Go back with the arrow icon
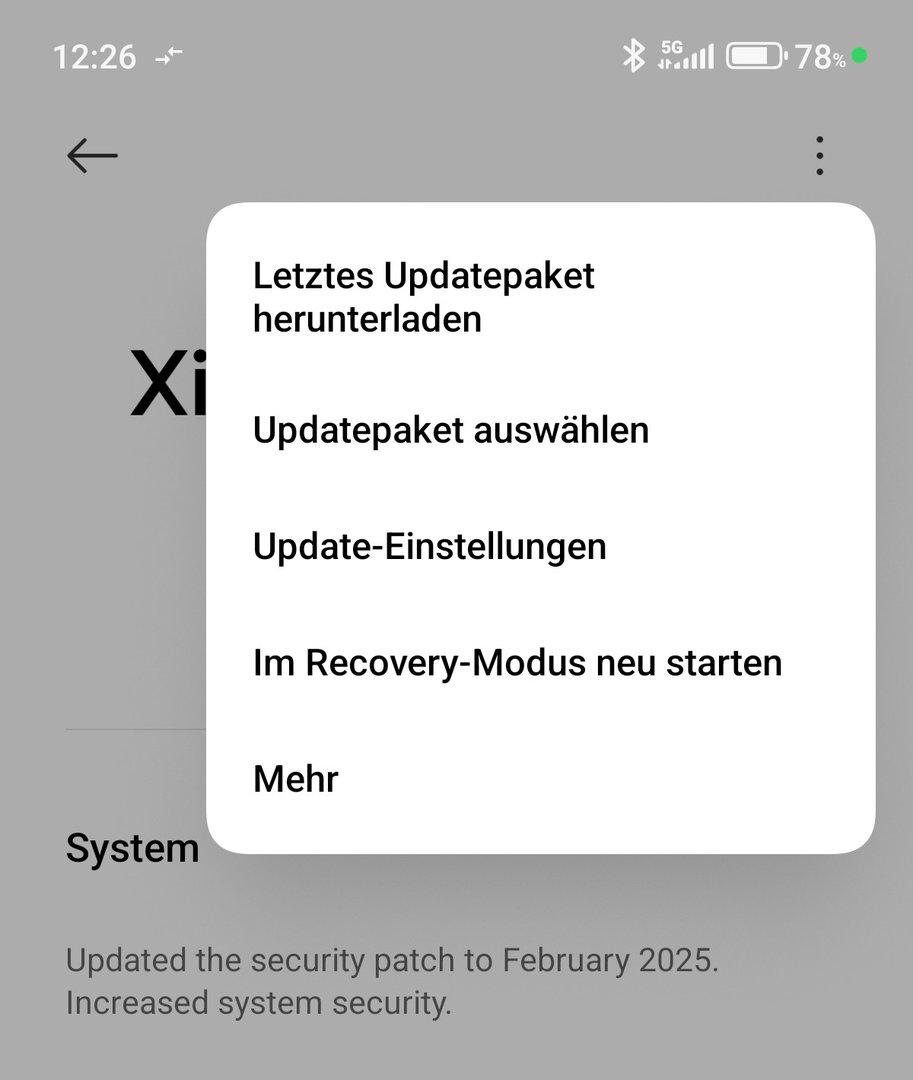913x1080 pixels. coord(92,155)
